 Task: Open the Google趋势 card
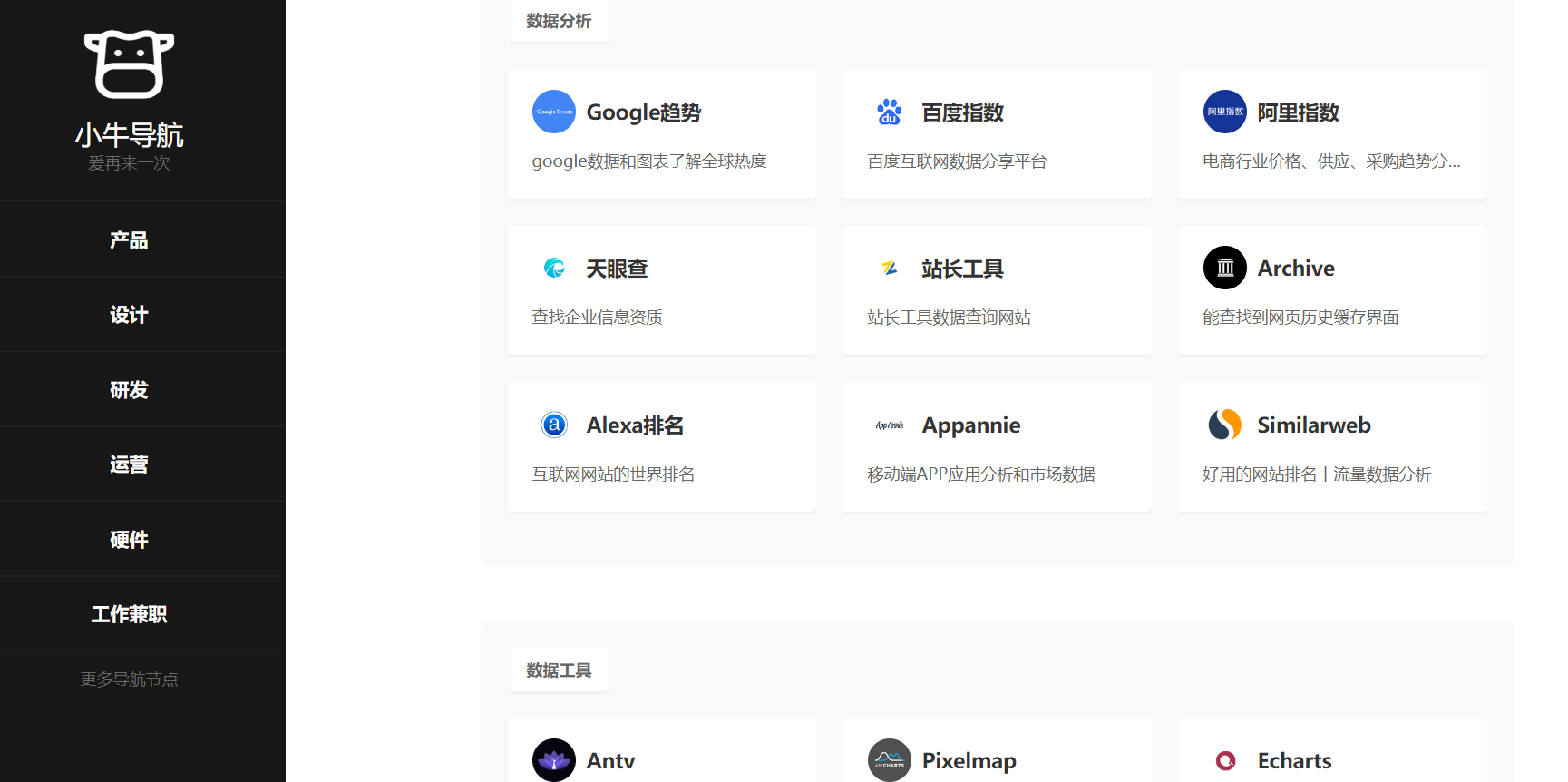click(x=662, y=134)
